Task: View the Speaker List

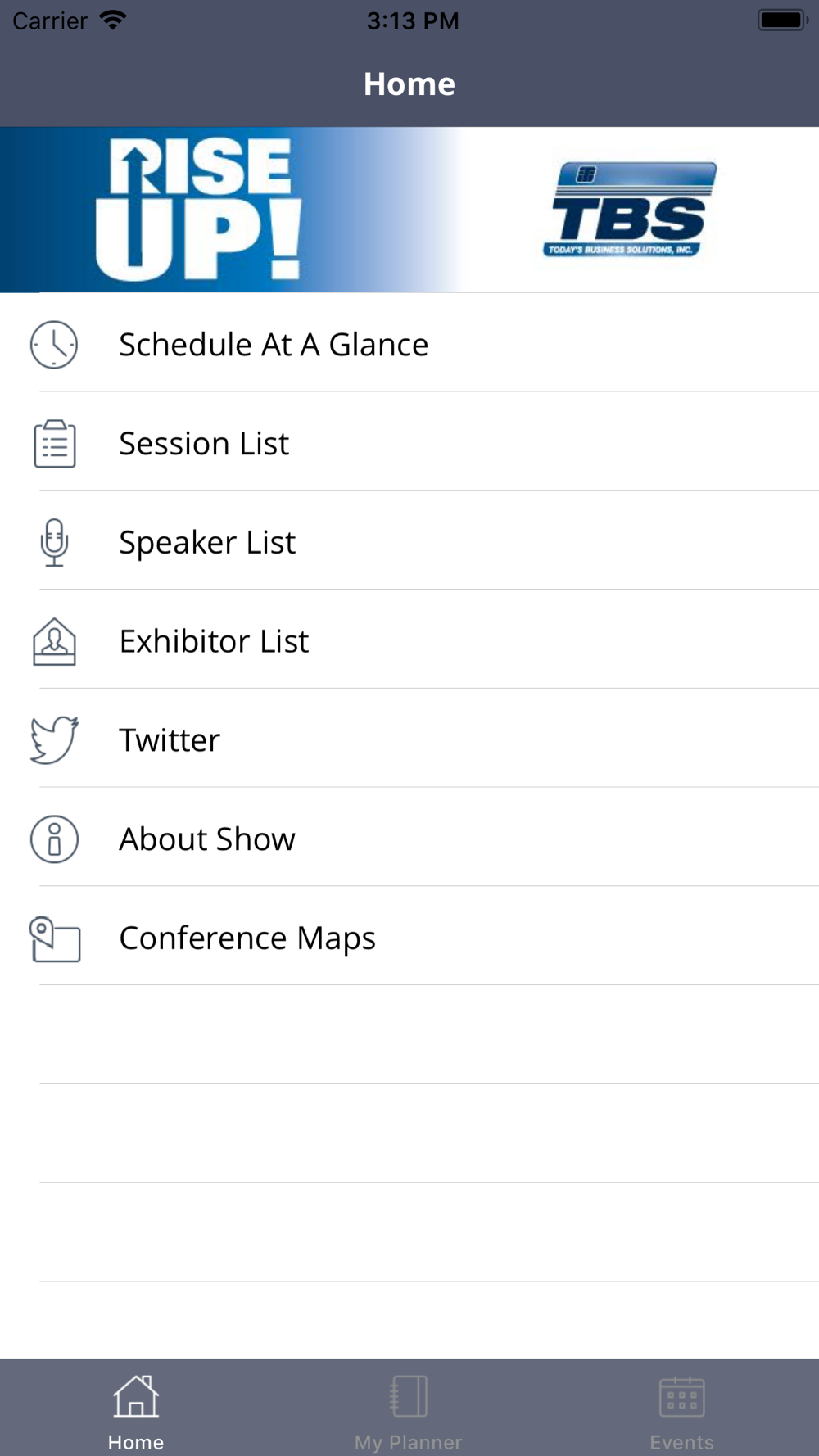Action: [207, 543]
